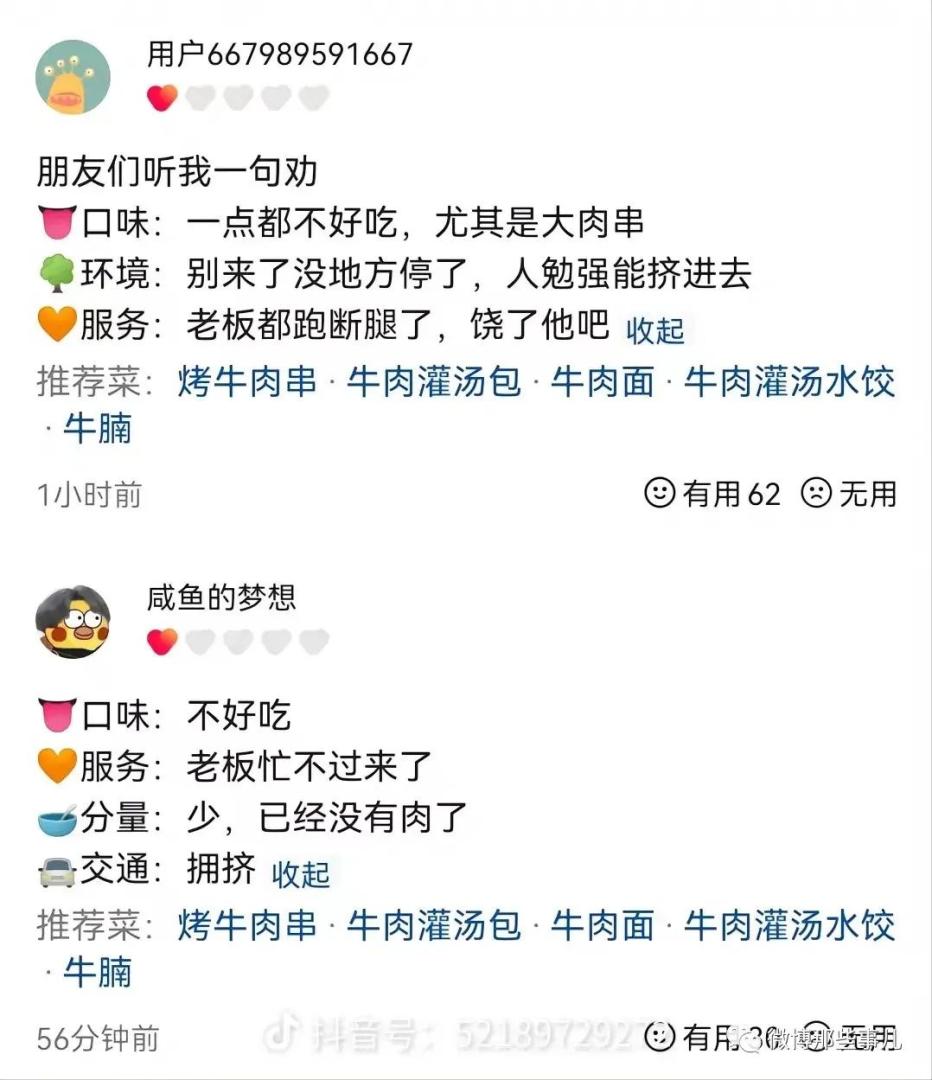Image resolution: width=932 pixels, height=1080 pixels.
Task: Open 牛肉面 in 用户667989591667's recommended dishes
Action: 603,382
